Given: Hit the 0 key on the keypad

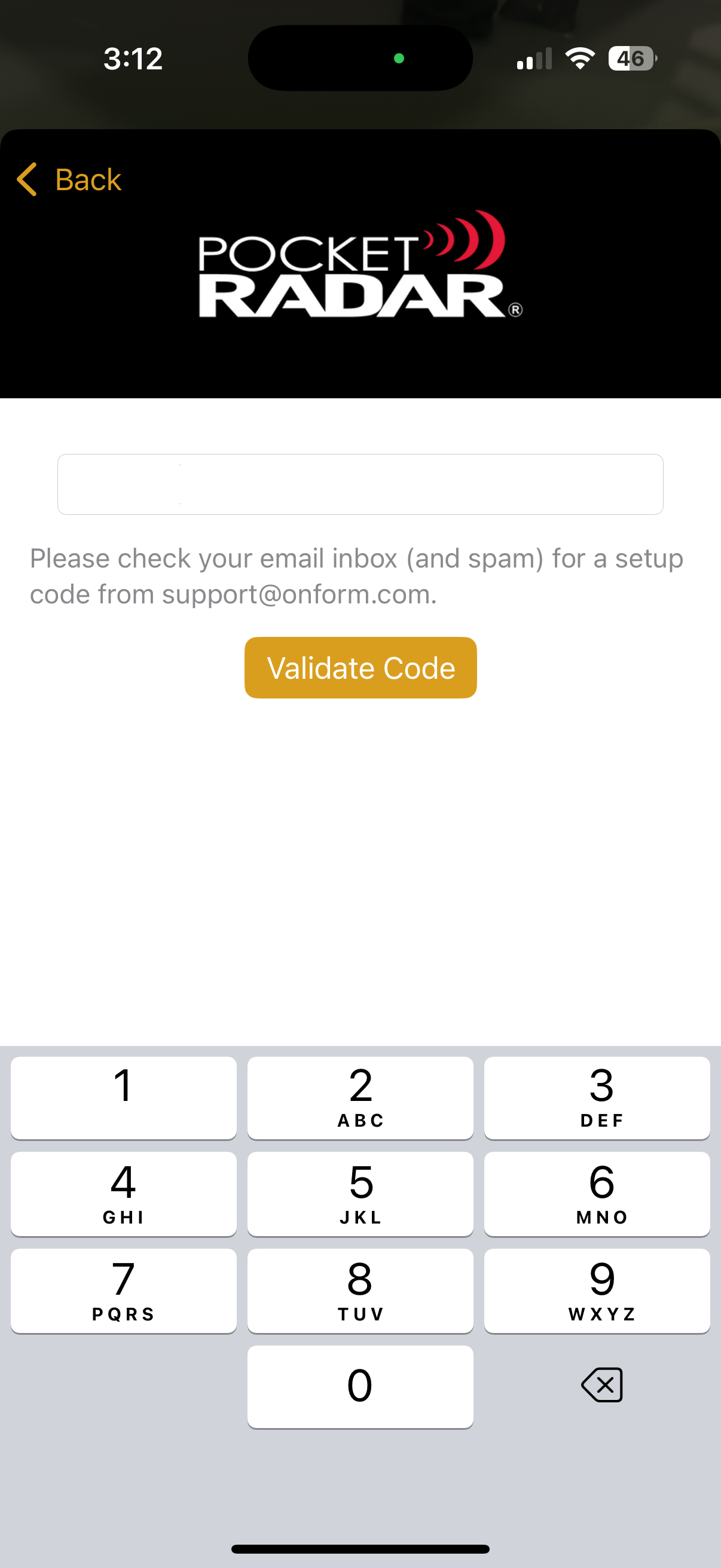Looking at the screenshot, I should click(360, 1387).
